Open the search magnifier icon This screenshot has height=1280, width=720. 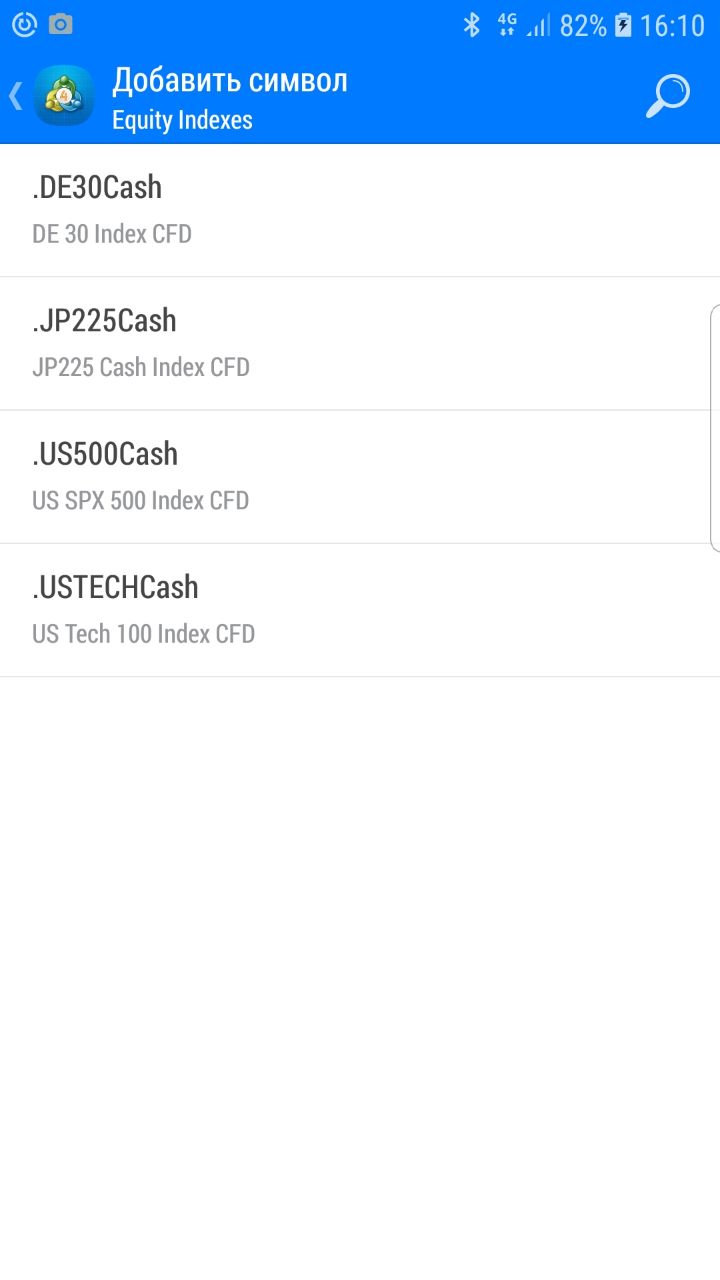point(667,97)
